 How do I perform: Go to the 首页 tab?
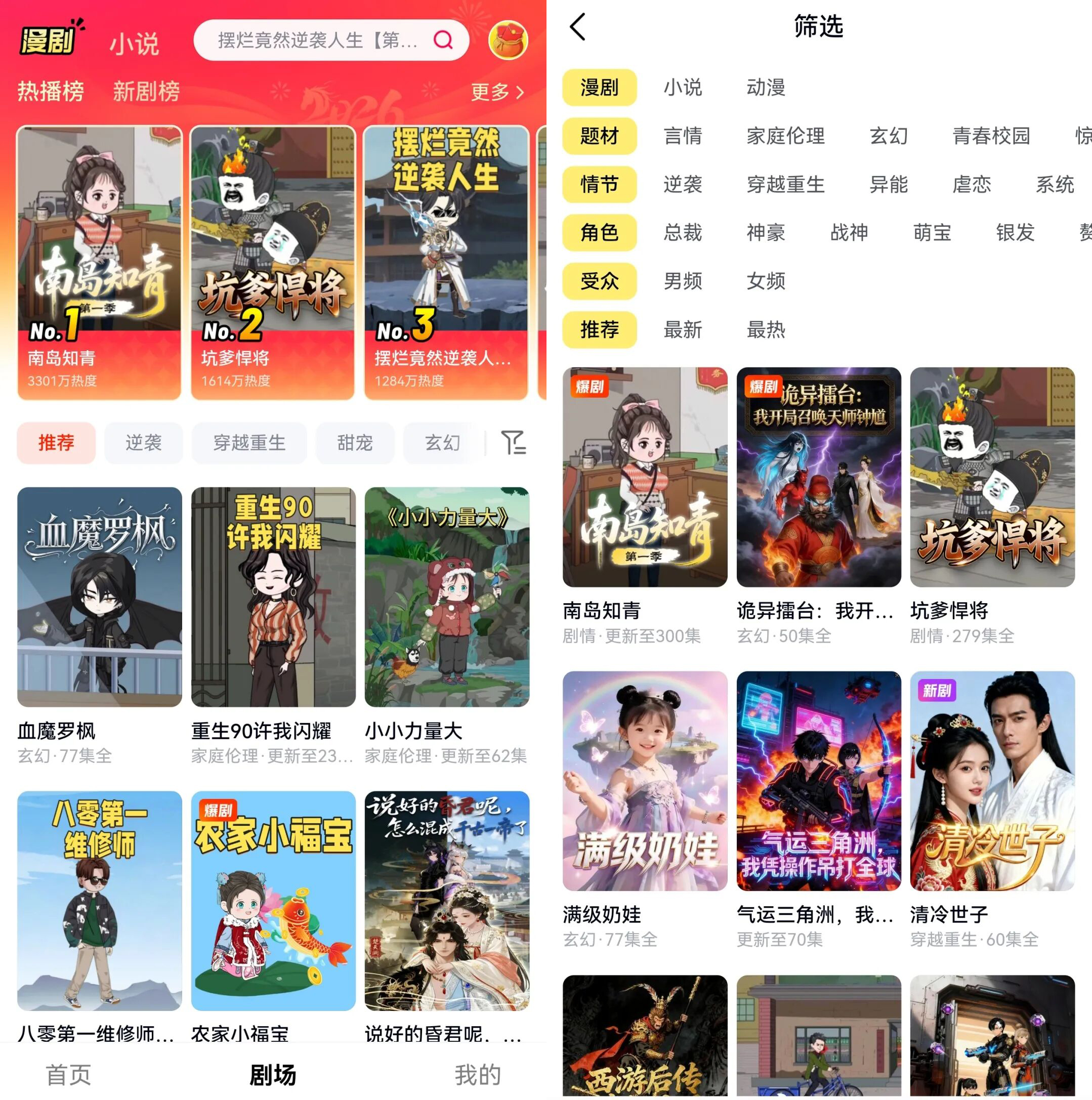click(x=68, y=1074)
